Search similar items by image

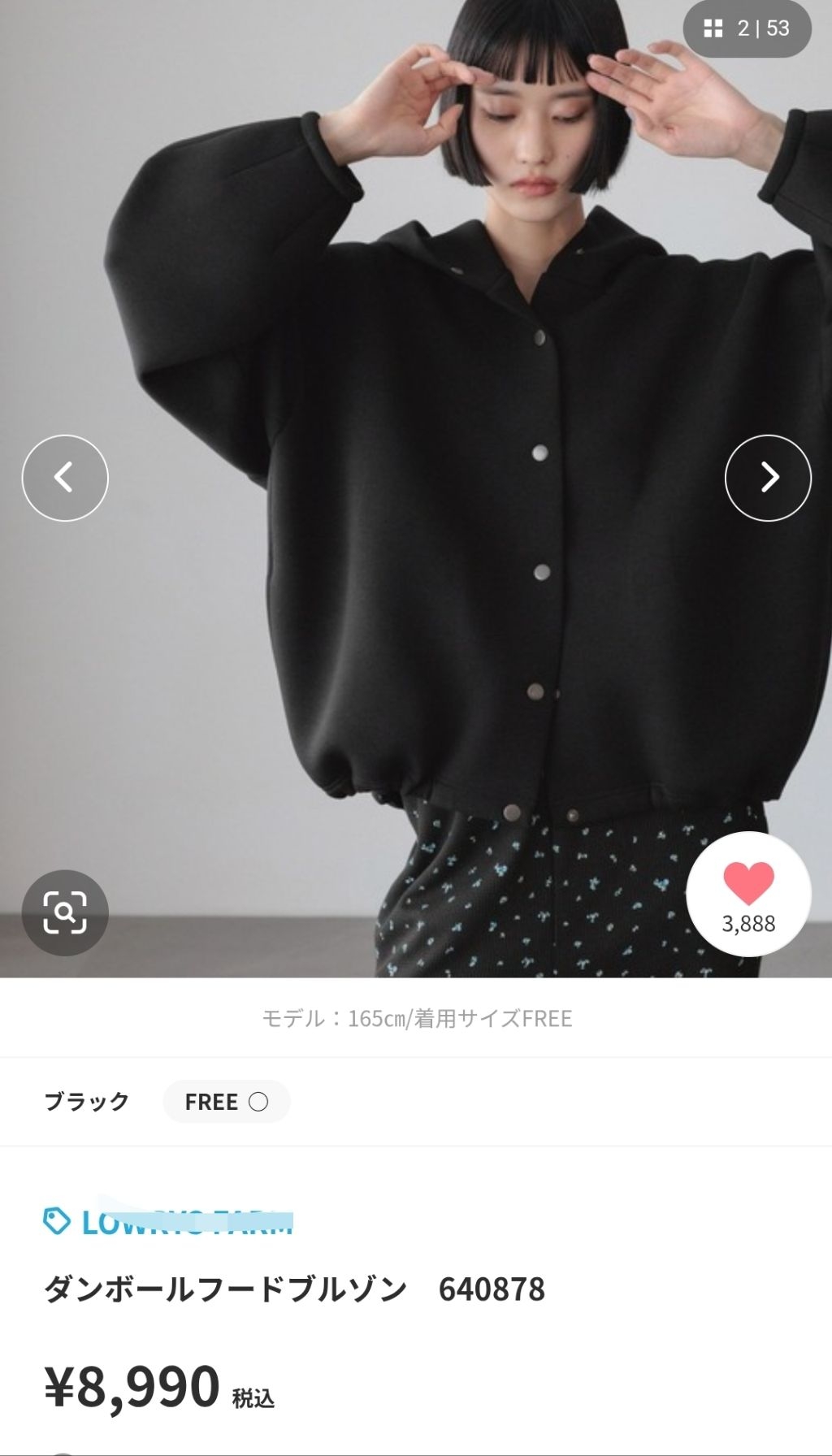65,912
